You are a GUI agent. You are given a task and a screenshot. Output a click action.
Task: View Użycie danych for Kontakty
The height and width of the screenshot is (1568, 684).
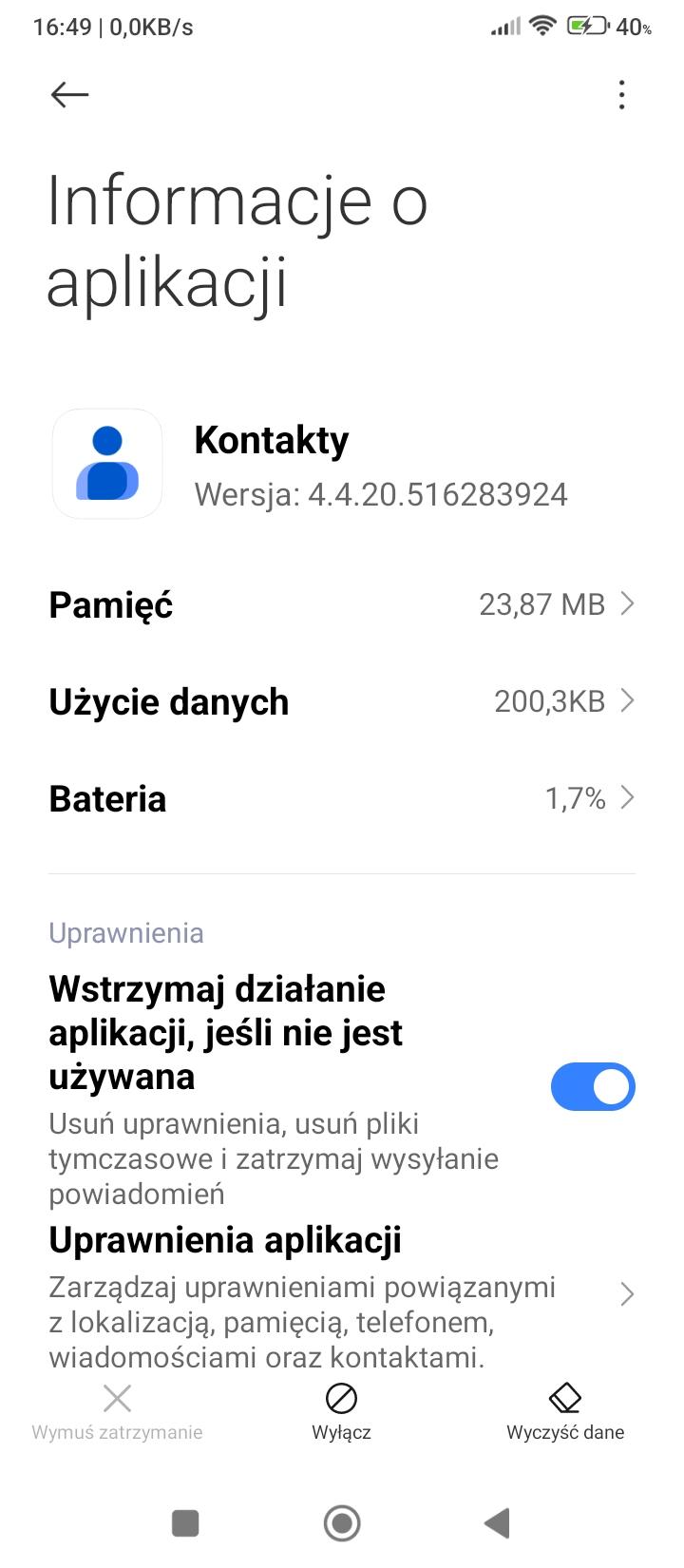[x=342, y=701]
